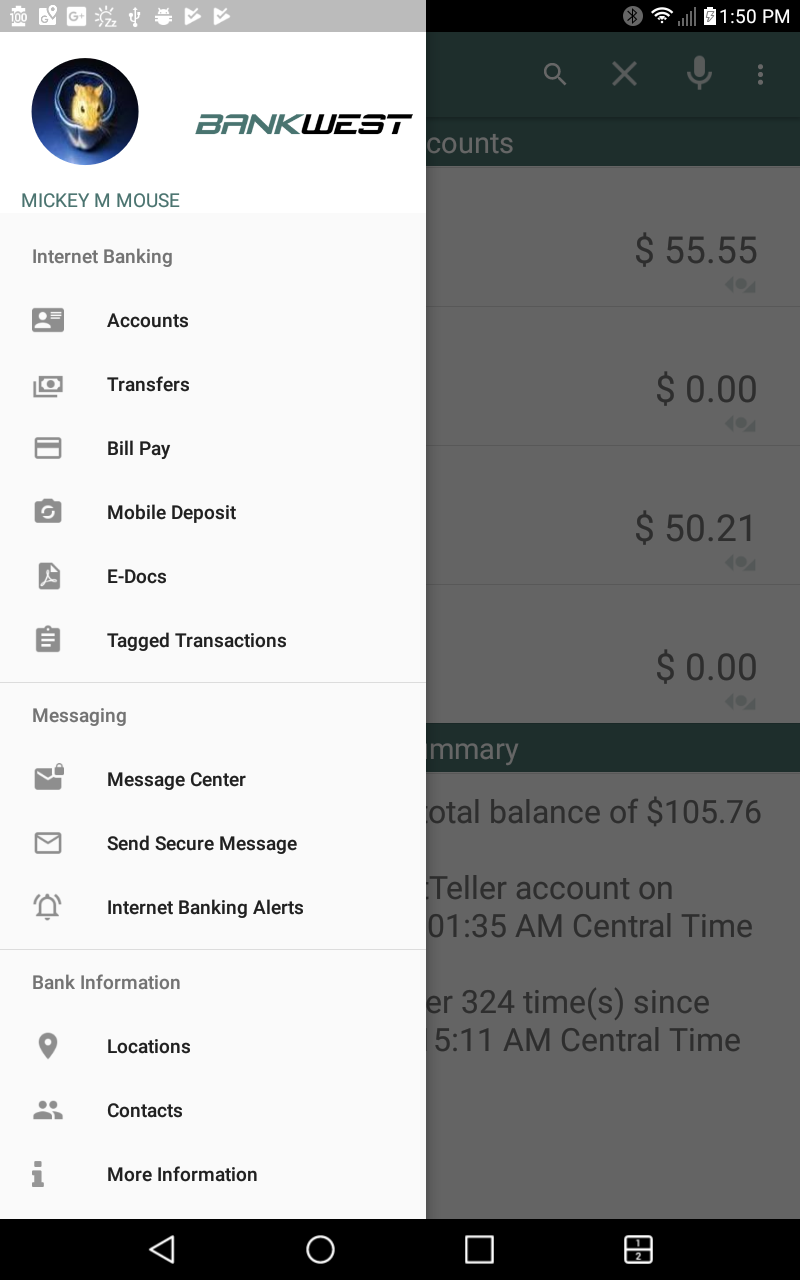This screenshot has width=800, height=1280.
Task: Tap the Send Secure Message envelope icon
Action: [48, 843]
